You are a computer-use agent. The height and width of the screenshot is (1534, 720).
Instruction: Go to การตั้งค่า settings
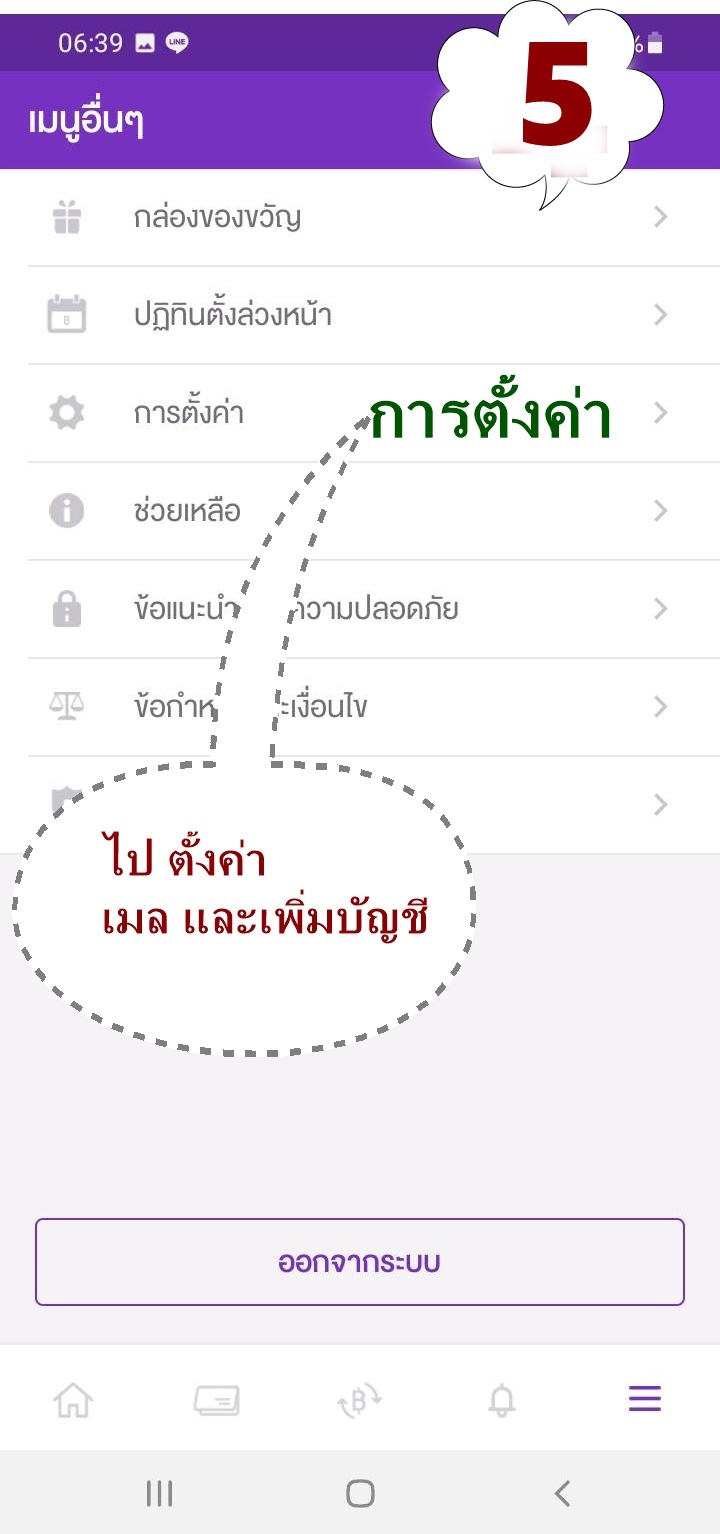pyautogui.click(x=190, y=413)
